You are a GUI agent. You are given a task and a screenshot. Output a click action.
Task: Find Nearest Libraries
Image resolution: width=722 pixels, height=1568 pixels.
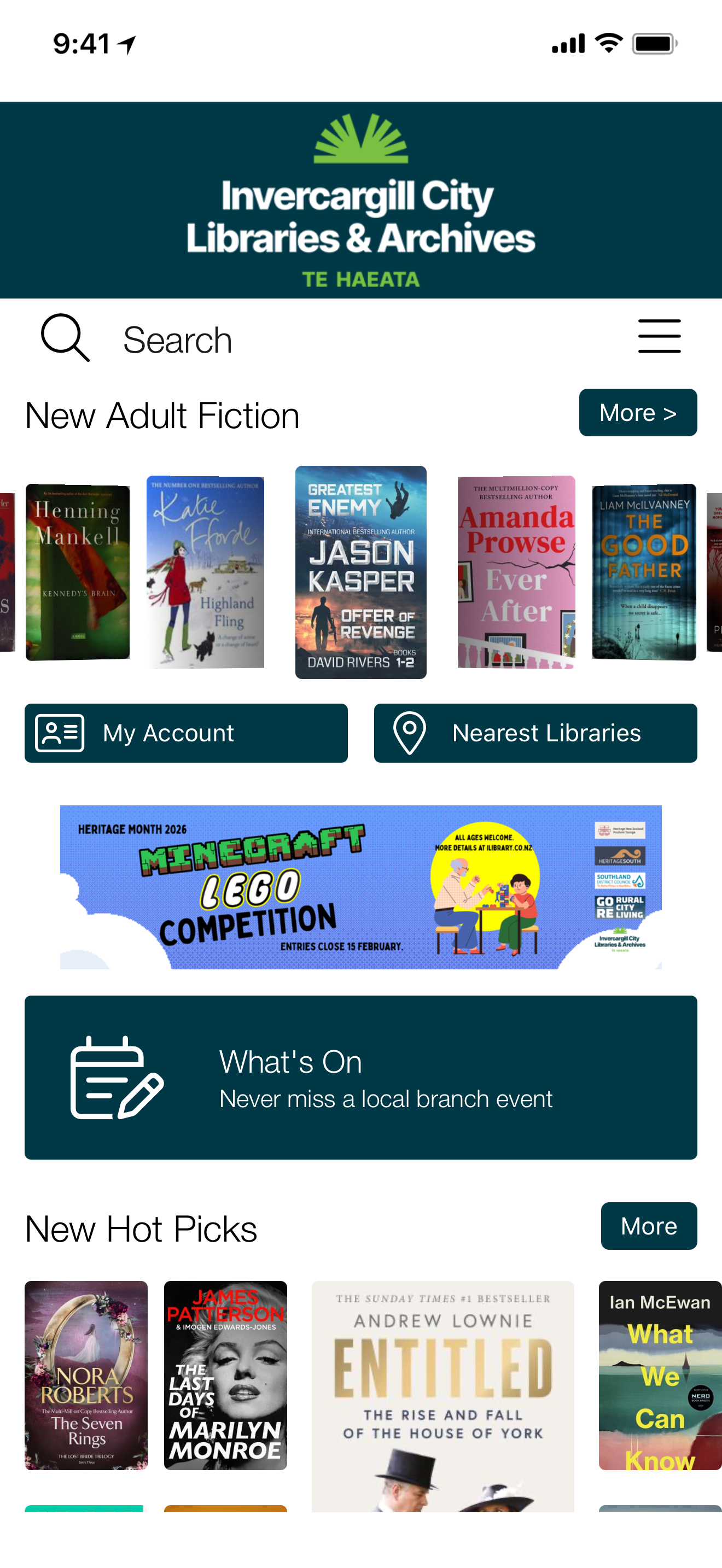(x=535, y=733)
